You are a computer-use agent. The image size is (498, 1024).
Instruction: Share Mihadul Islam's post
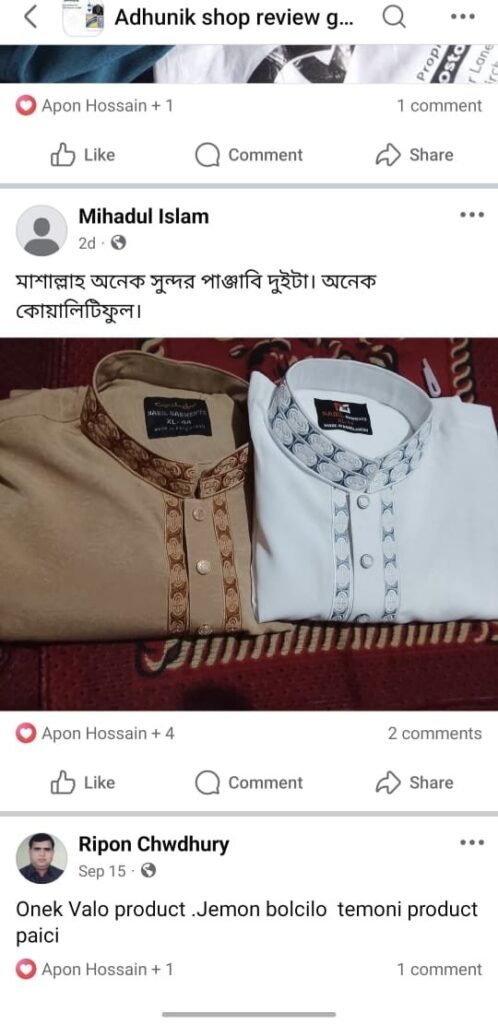pos(414,783)
